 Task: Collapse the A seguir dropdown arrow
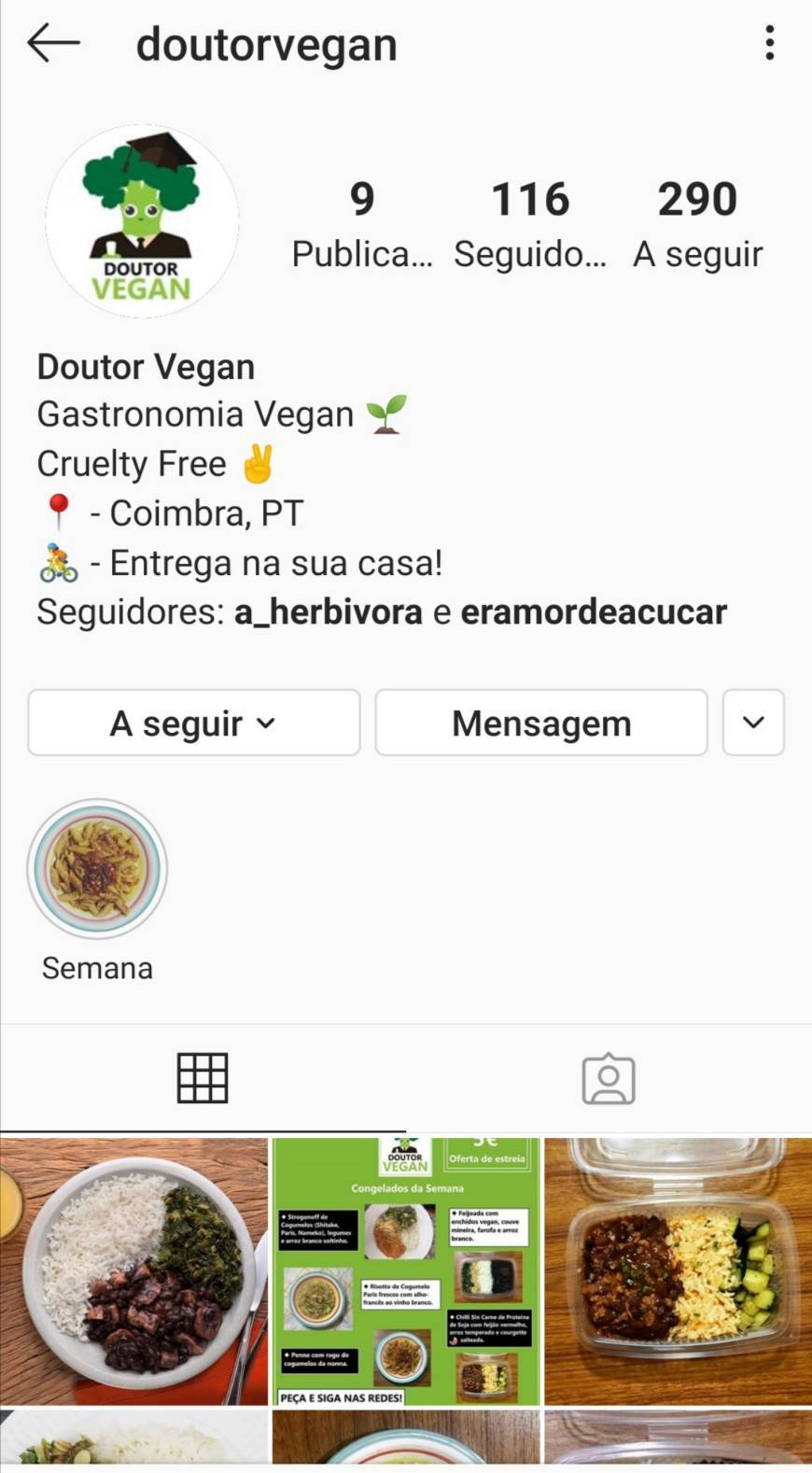(x=266, y=723)
